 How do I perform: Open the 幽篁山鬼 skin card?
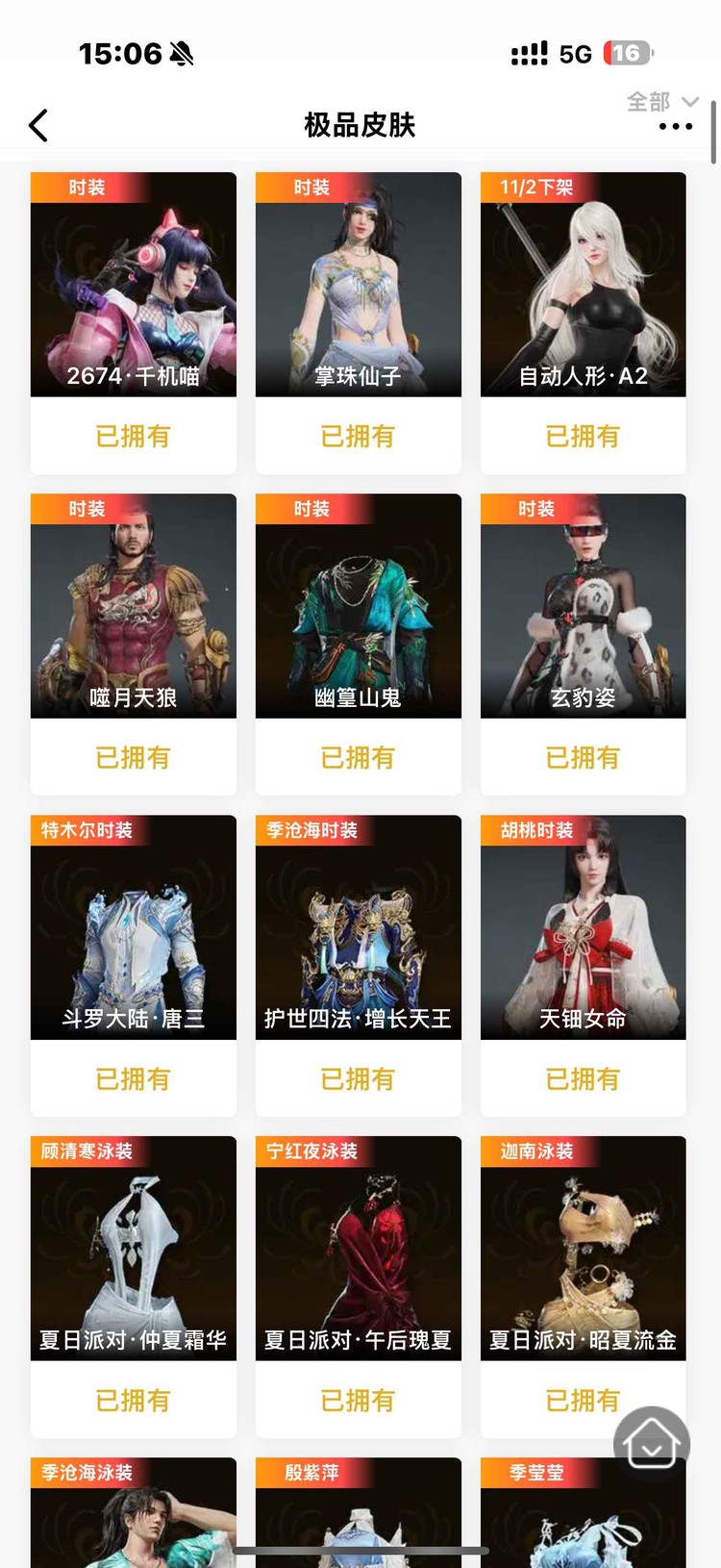(x=358, y=604)
